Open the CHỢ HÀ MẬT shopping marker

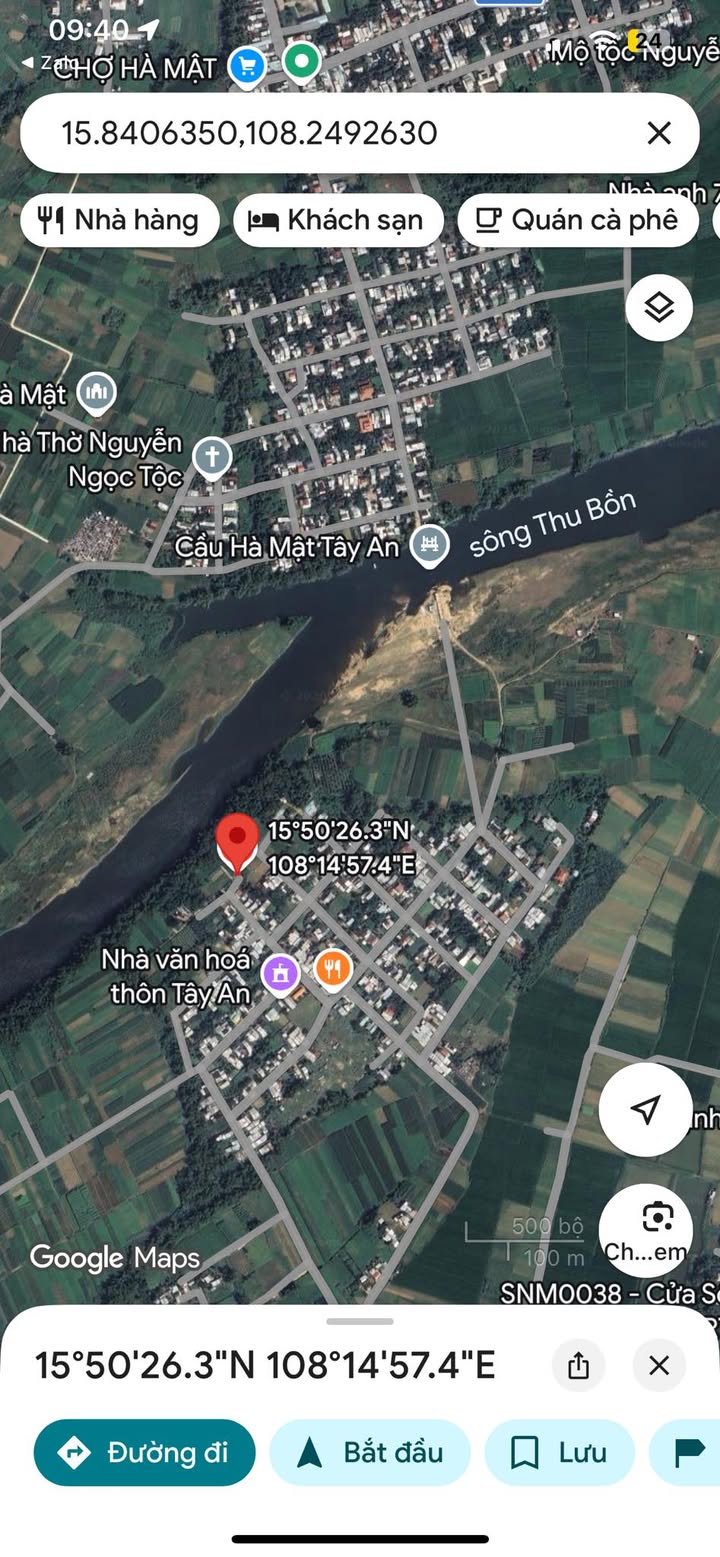pyautogui.click(x=246, y=67)
